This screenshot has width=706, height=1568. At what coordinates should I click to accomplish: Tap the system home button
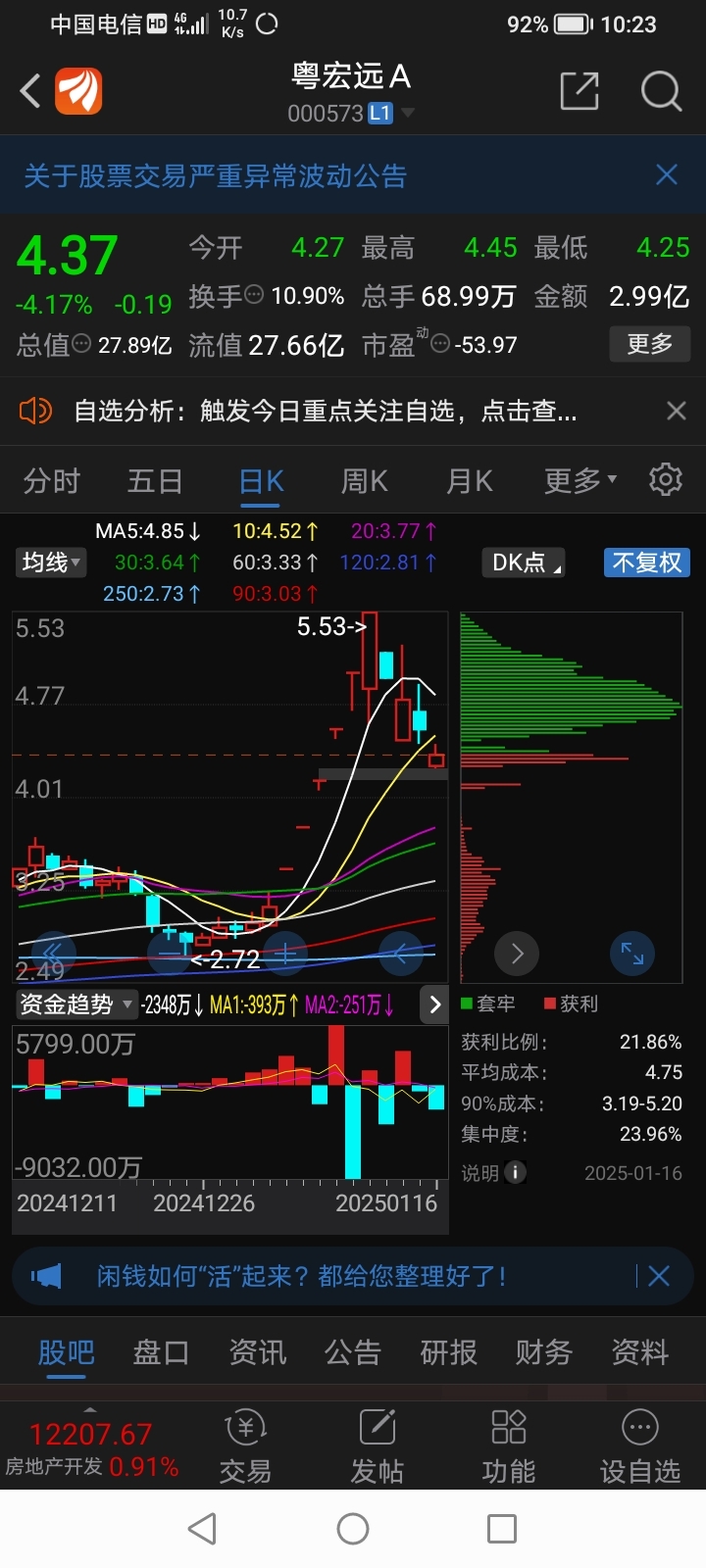click(x=353, y=1529)
